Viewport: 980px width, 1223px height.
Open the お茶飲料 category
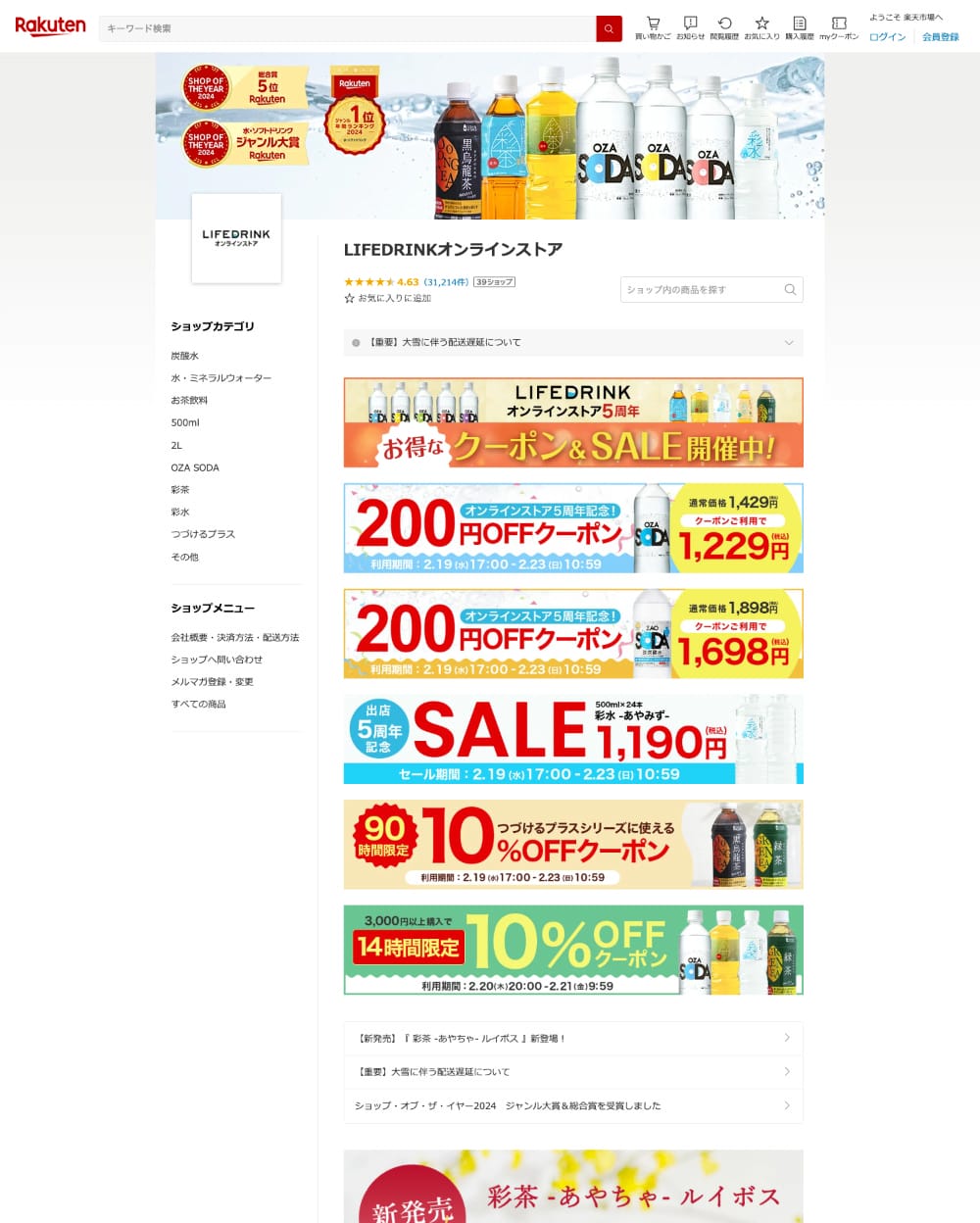[x=189, y=401]
